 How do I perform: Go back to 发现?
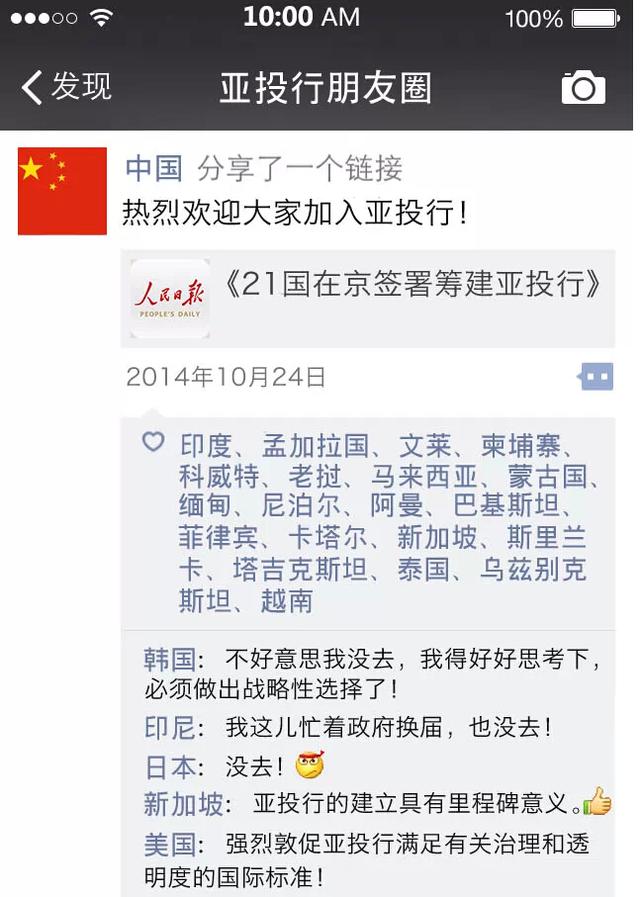pyautogui.click(x=66, y=88)
